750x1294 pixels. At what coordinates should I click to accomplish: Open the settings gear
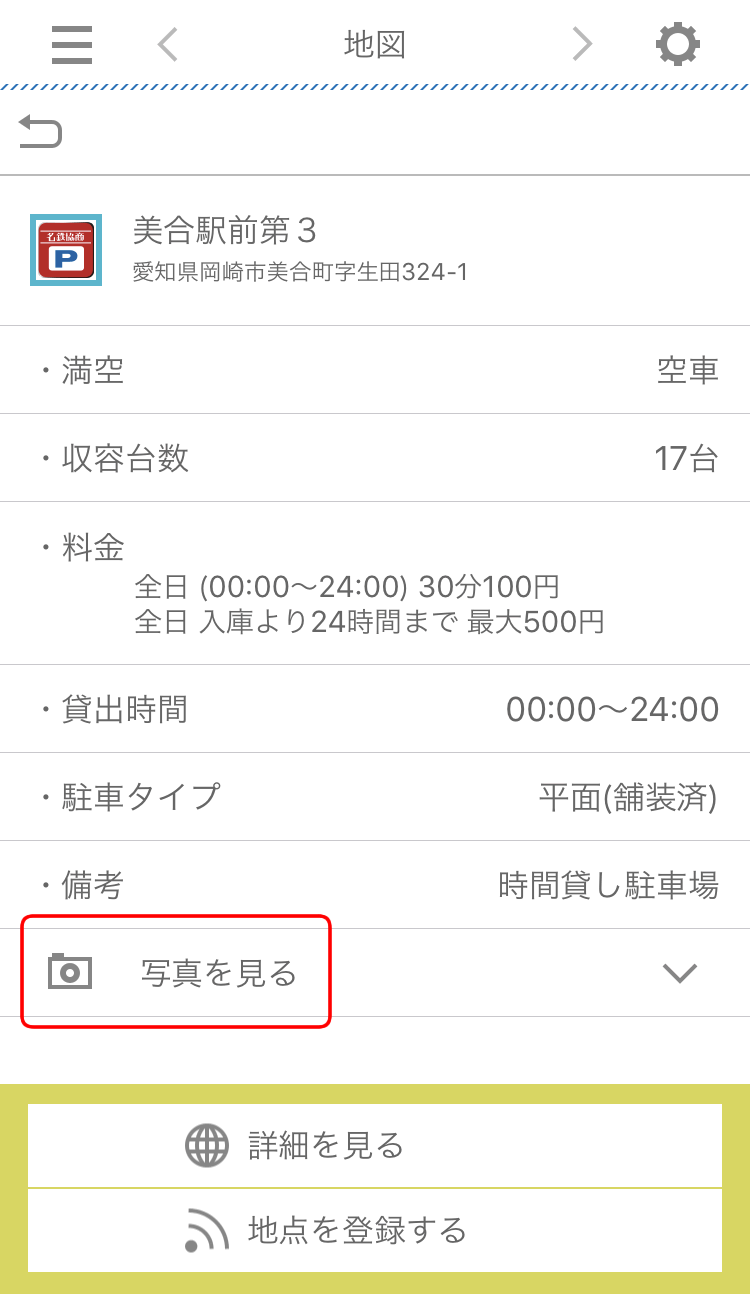pyautogui.click(x=677, y=45)
